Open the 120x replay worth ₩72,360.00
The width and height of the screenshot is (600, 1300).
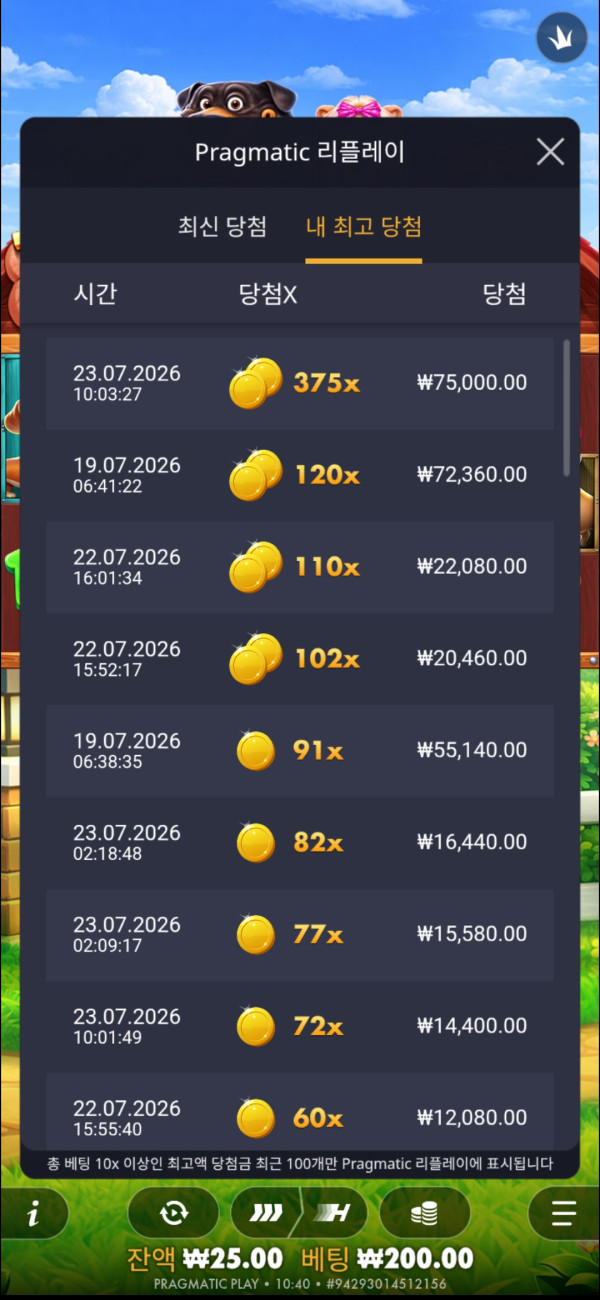pos(300,475)
